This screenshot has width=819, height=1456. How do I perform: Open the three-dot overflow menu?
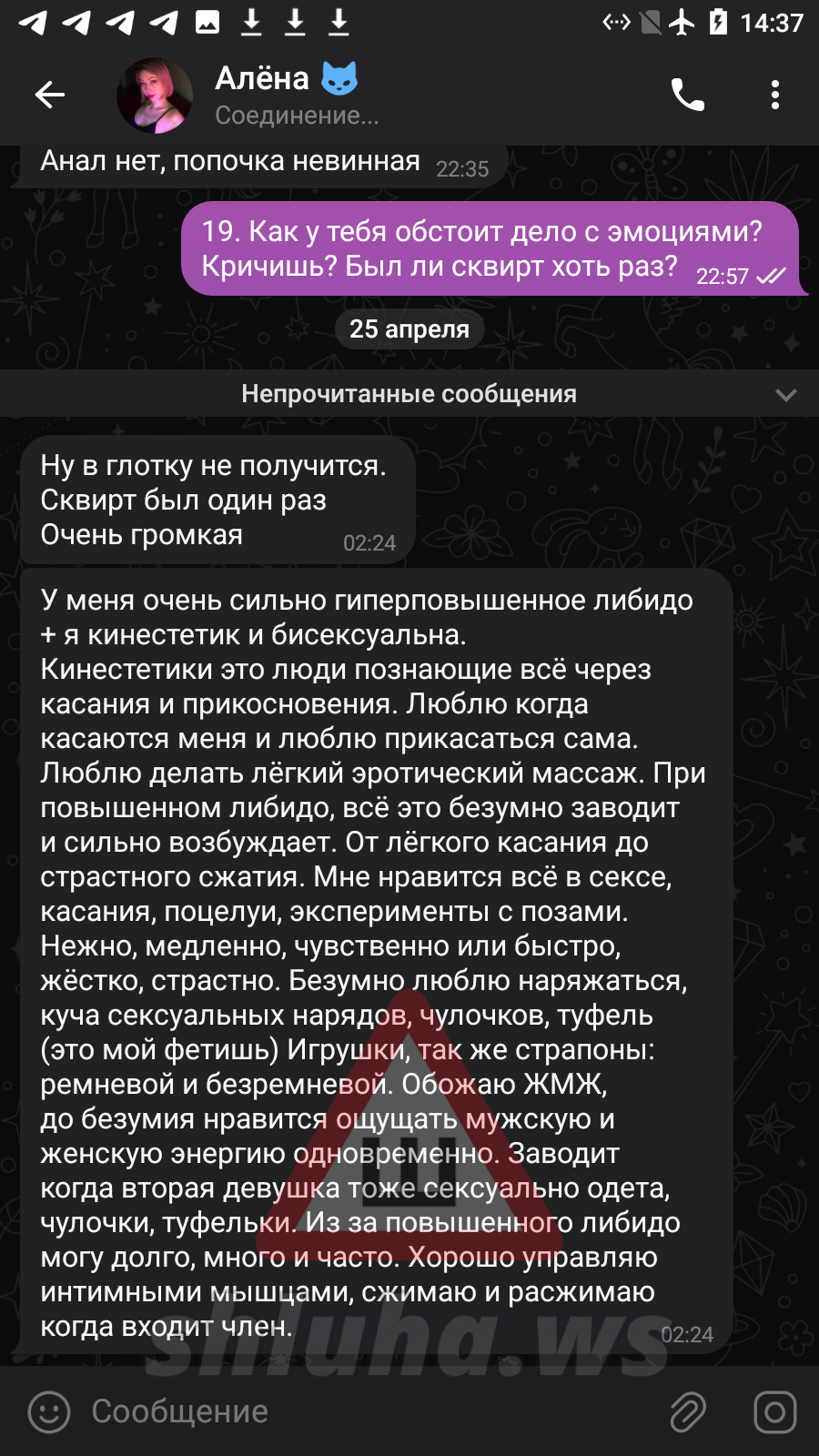(775, 95)
